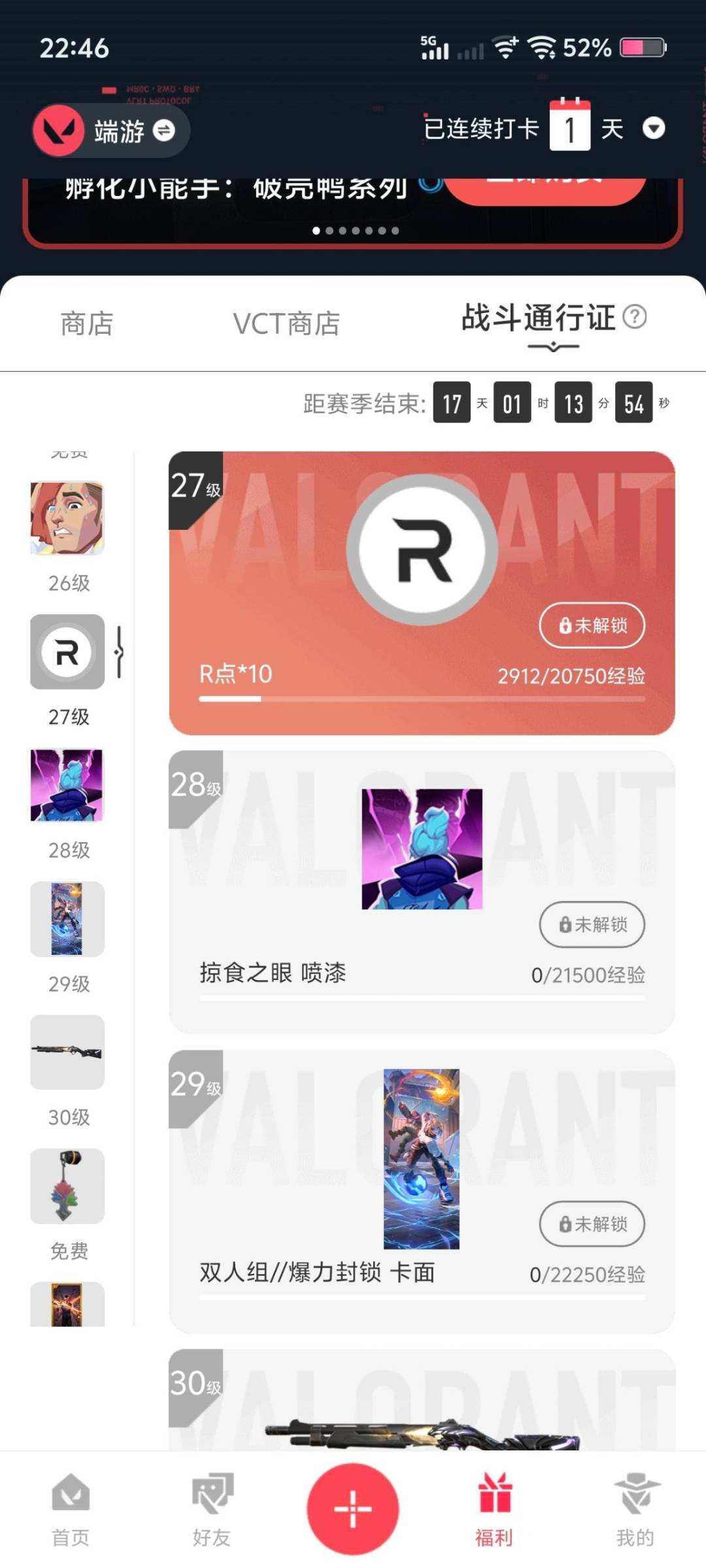Image resolution: width=706 pixels, height=1568 pixels.
Task: Tap the first carousel dot on the banner
Action: (316, 230)
